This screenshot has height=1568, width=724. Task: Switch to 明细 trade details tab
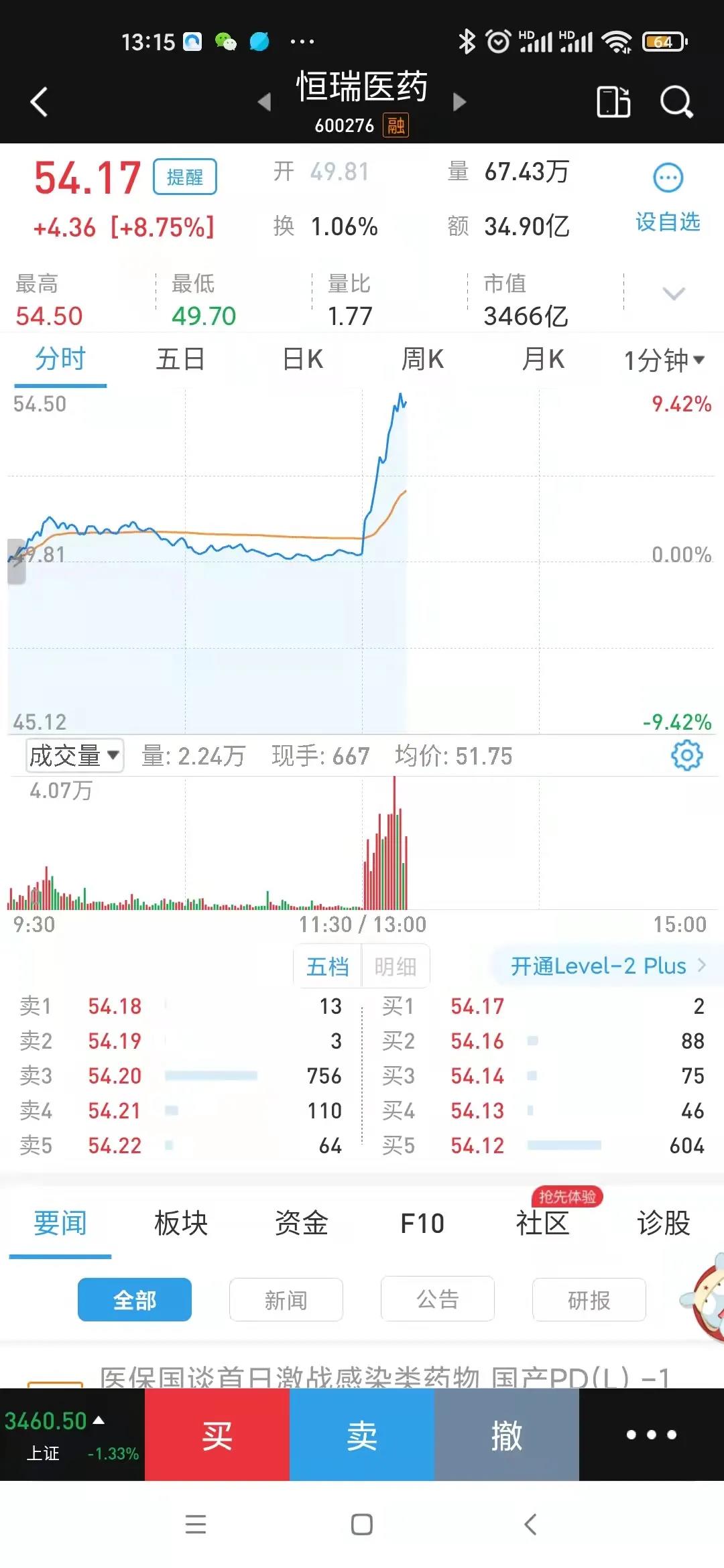(x=395, y=966)
